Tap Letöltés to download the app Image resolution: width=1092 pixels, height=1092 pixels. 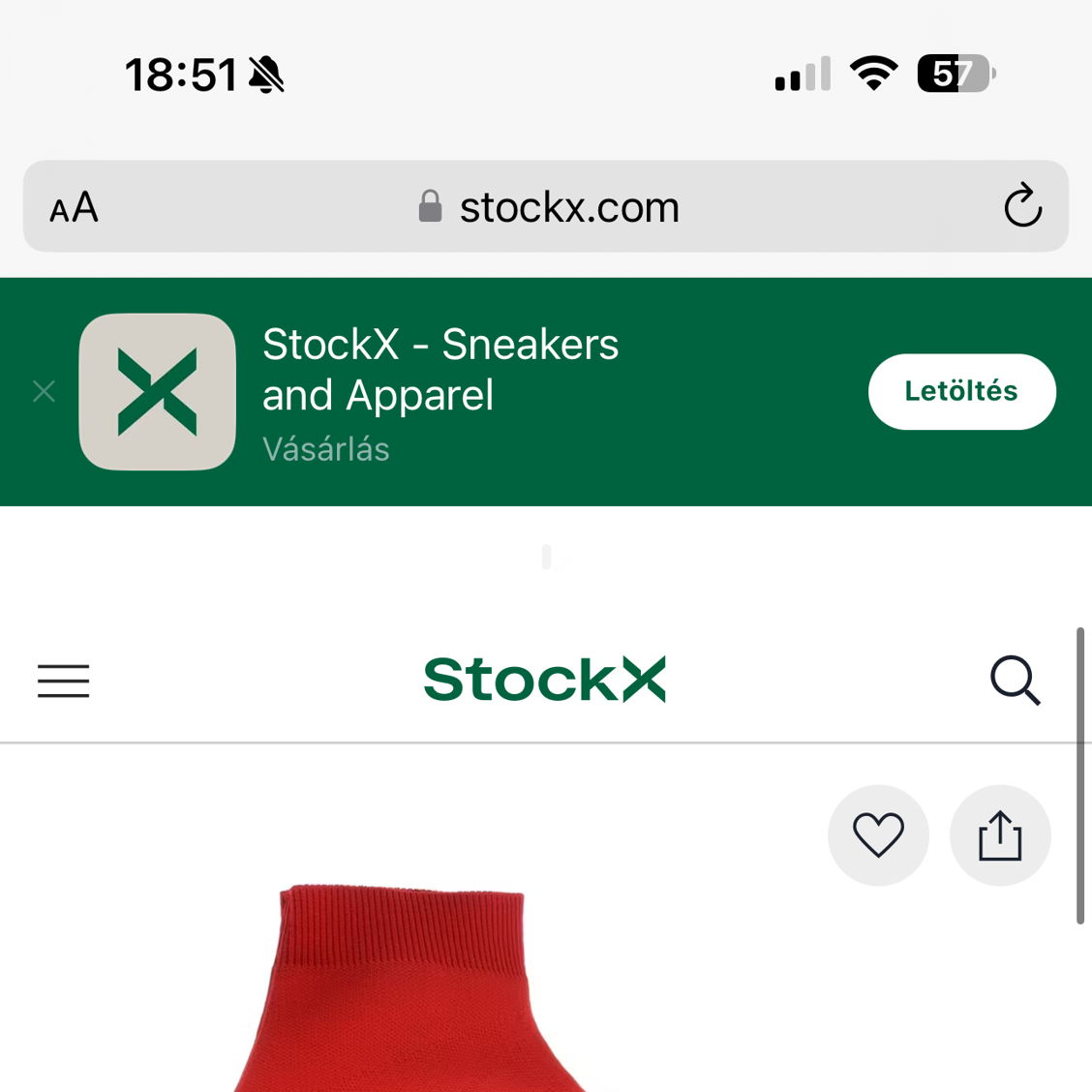[x=961, y=391]
